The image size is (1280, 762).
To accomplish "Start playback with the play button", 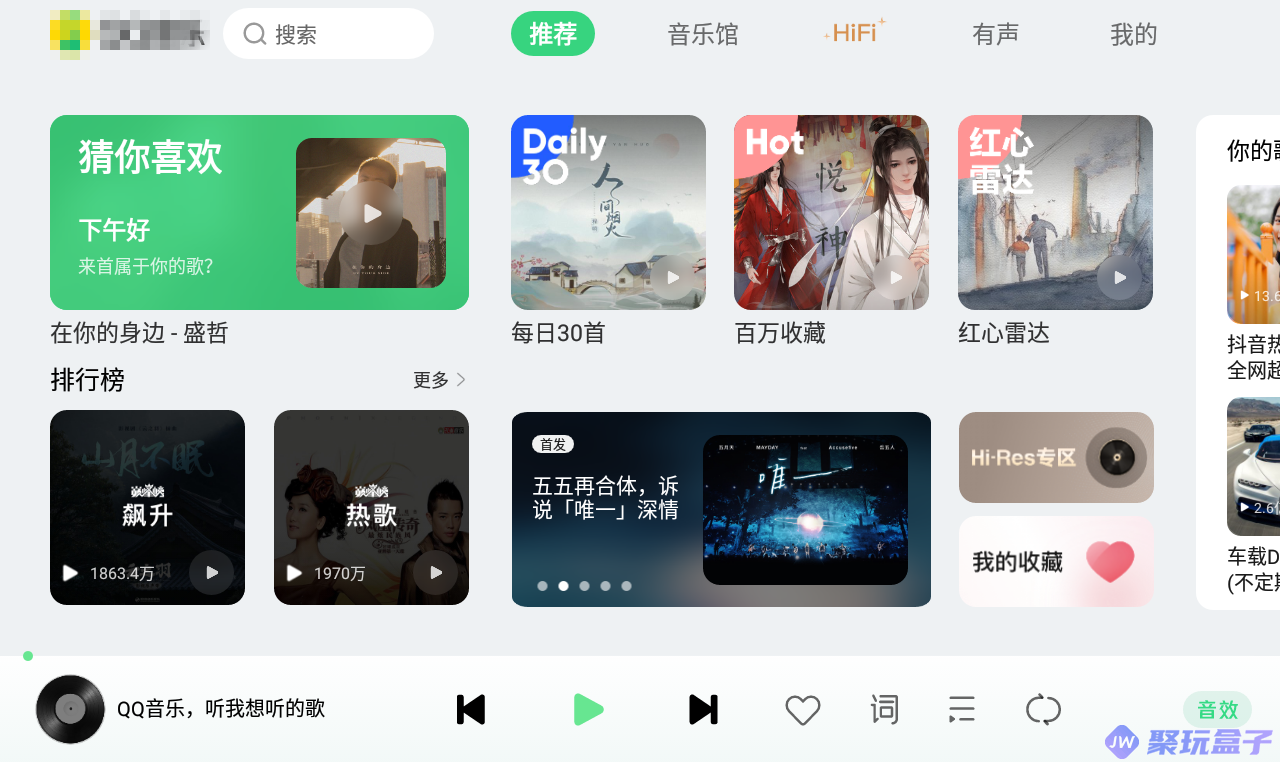I will (588, 710).
